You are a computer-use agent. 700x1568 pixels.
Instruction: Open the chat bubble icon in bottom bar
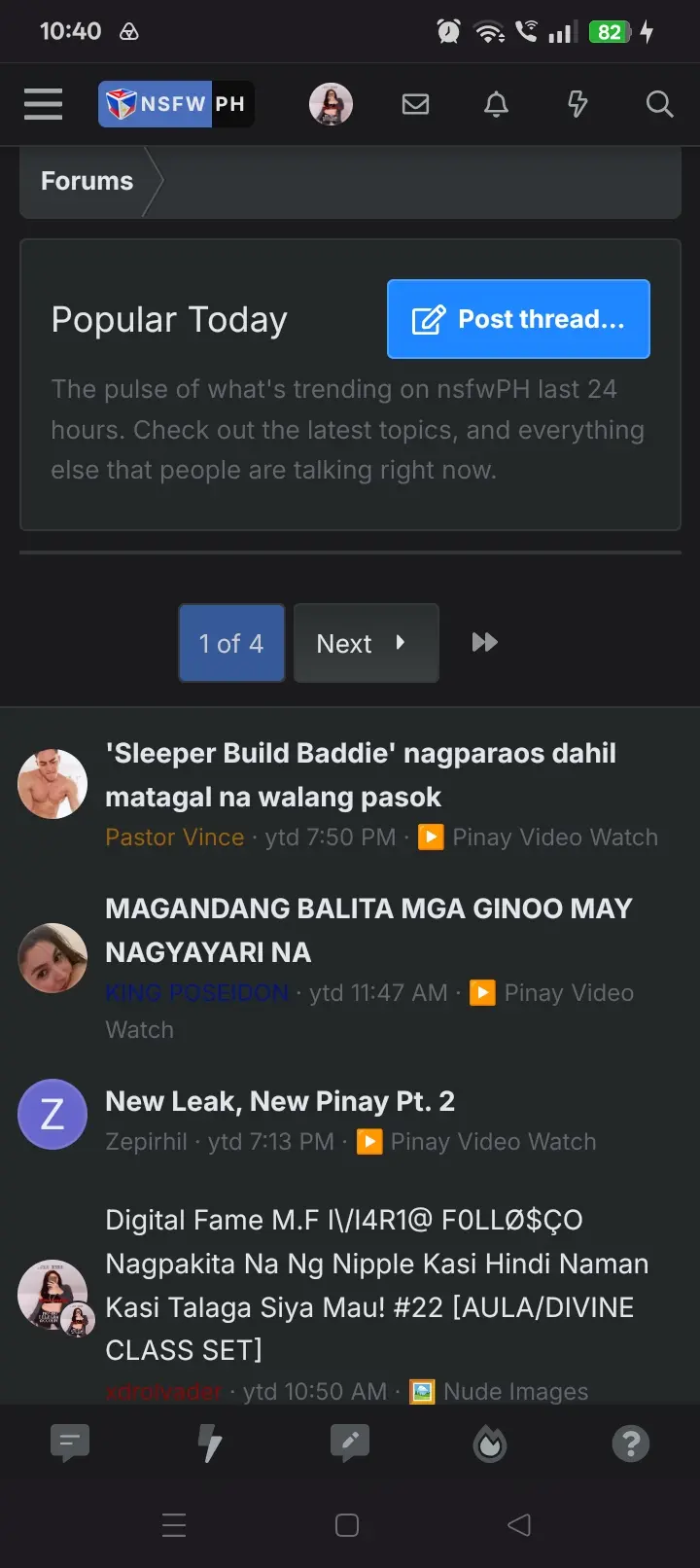(70, 1443)
